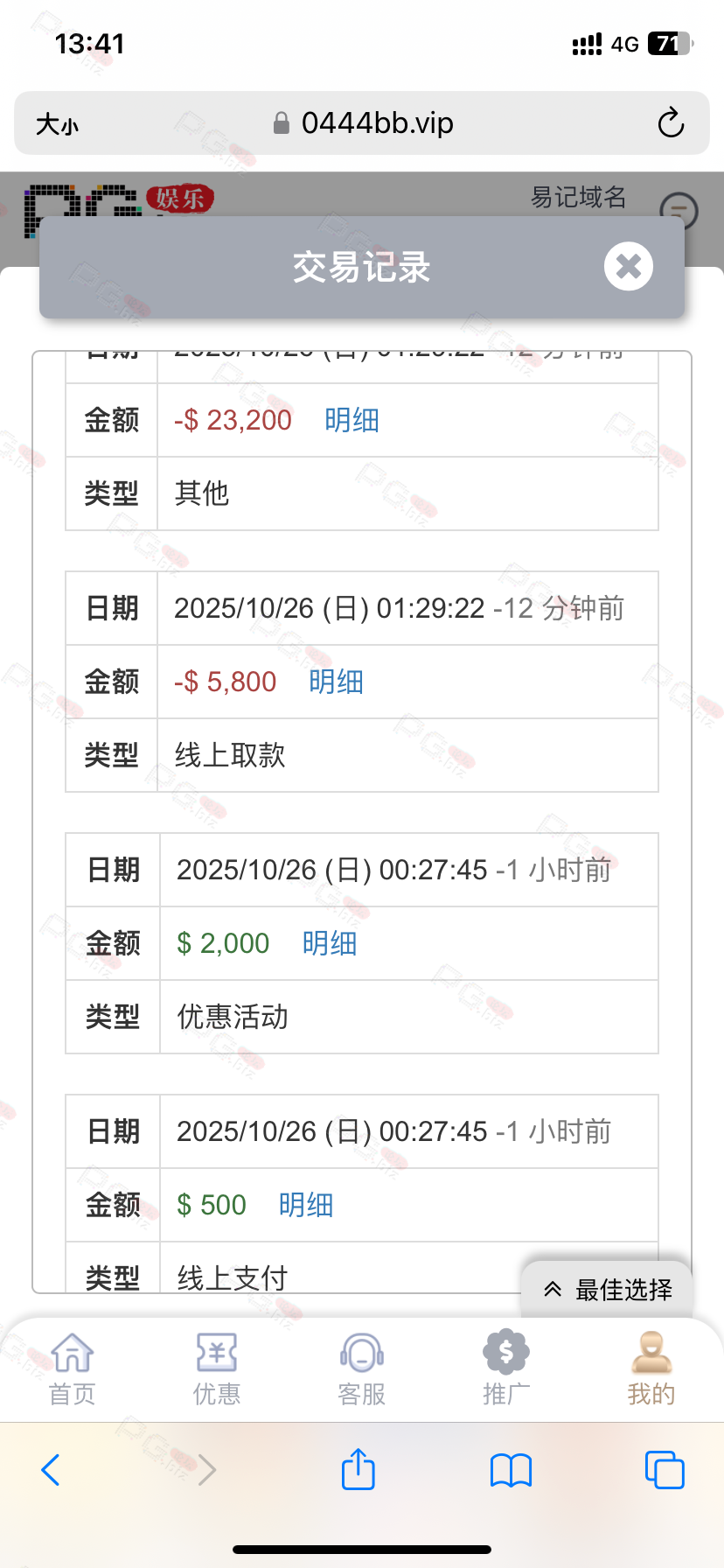Open the 大小 text size menu

[x=57, y=124]
